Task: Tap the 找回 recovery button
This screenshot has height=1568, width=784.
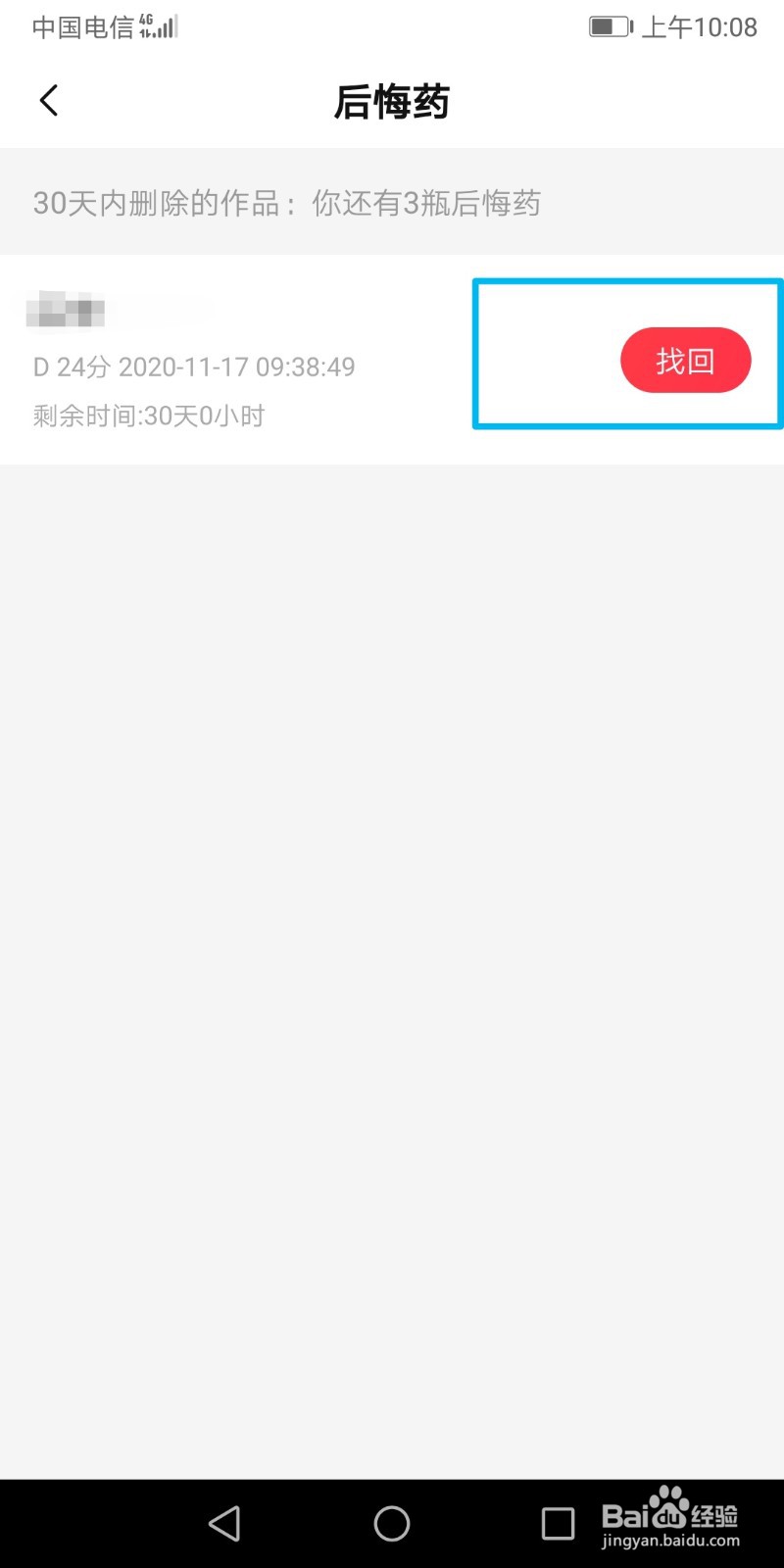Action: (686, 360)
